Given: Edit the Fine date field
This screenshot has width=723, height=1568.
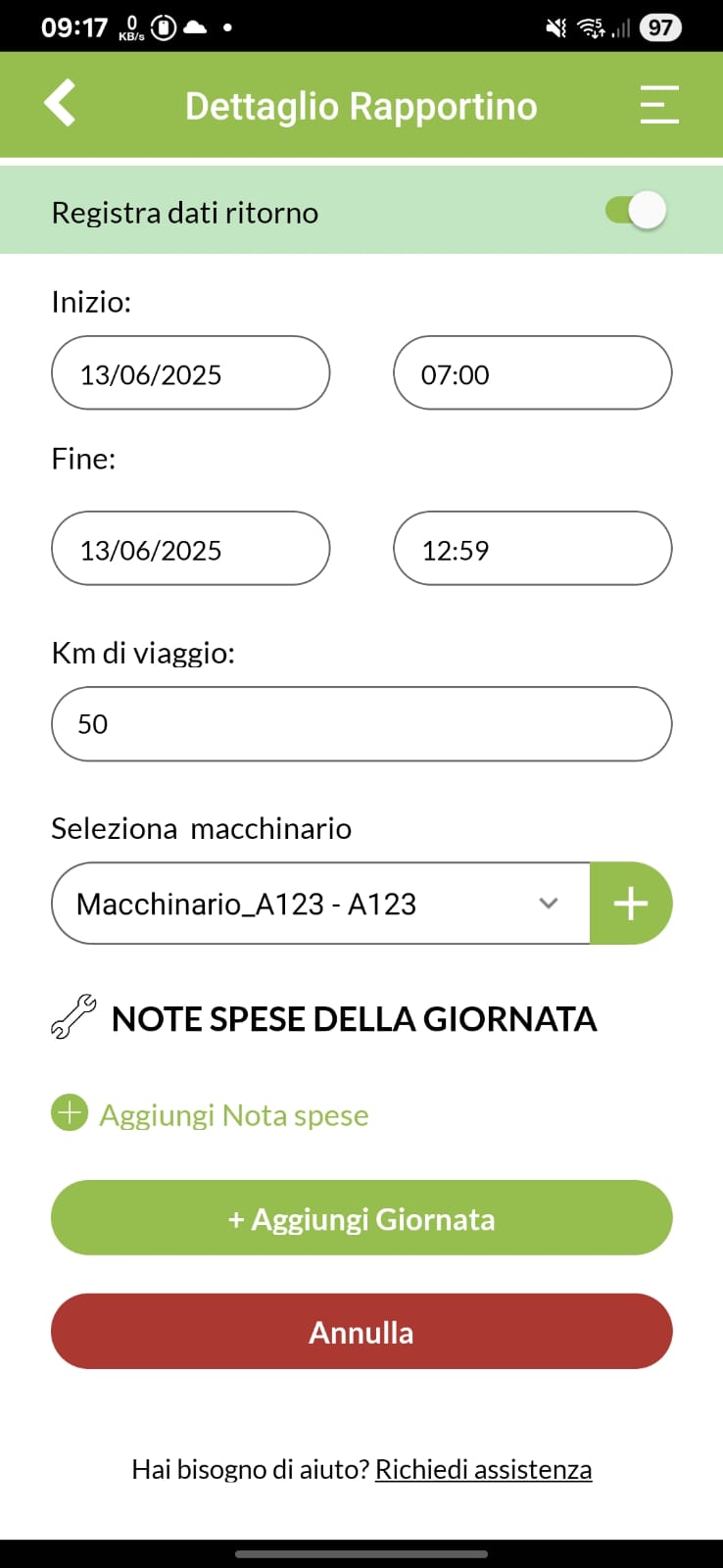Looking at the screenshot, I should pos(190,549).
